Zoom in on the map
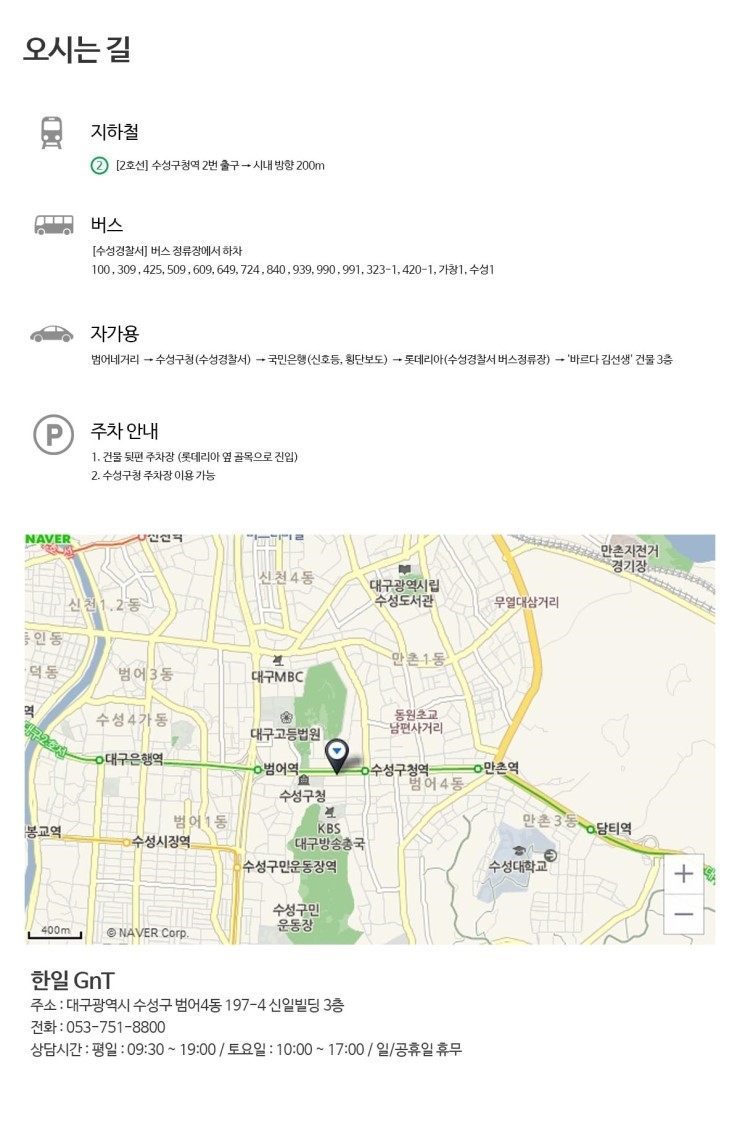740x1145 pixels. click(x=684, y=874)
